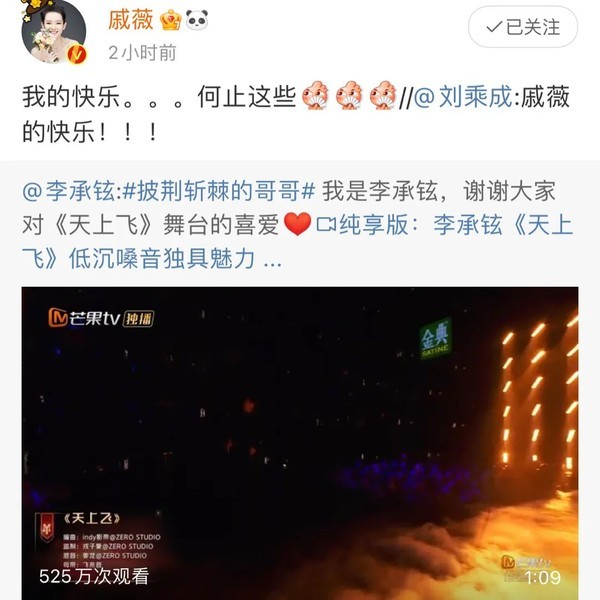Tap the 已关注 following button

point(523,25)
